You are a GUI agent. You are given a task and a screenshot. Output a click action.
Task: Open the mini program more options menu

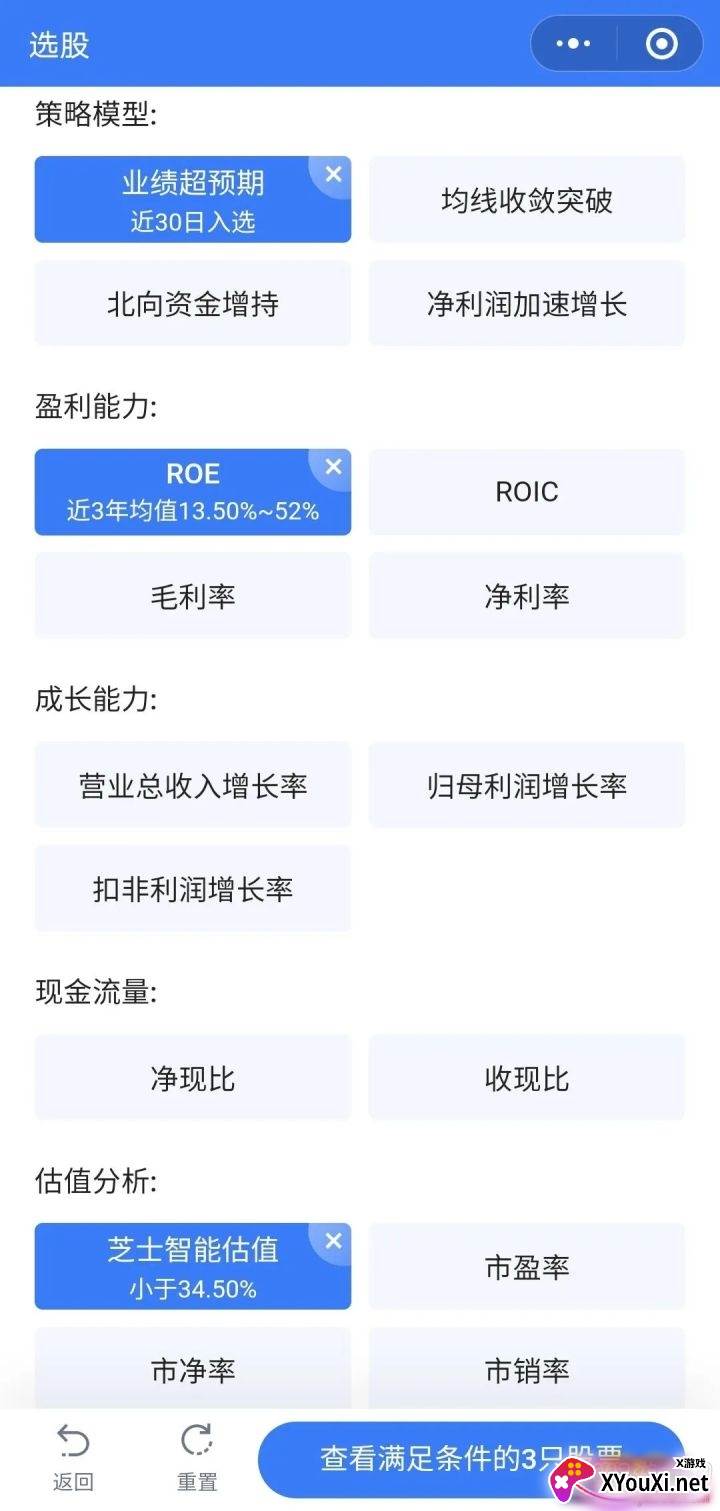click(x=573, y=44)
